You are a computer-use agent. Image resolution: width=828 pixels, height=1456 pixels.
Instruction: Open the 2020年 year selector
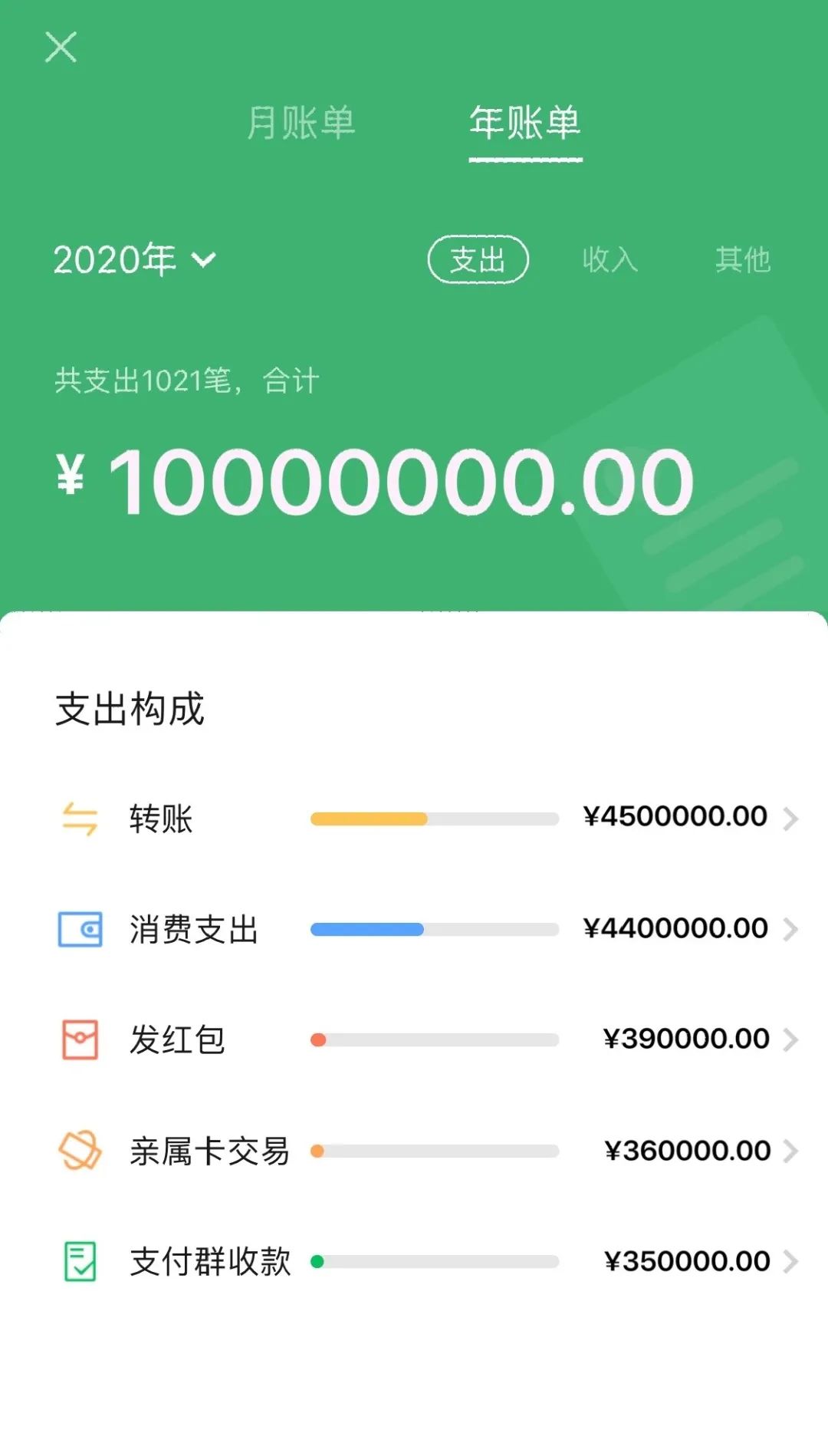coord(135,260)
